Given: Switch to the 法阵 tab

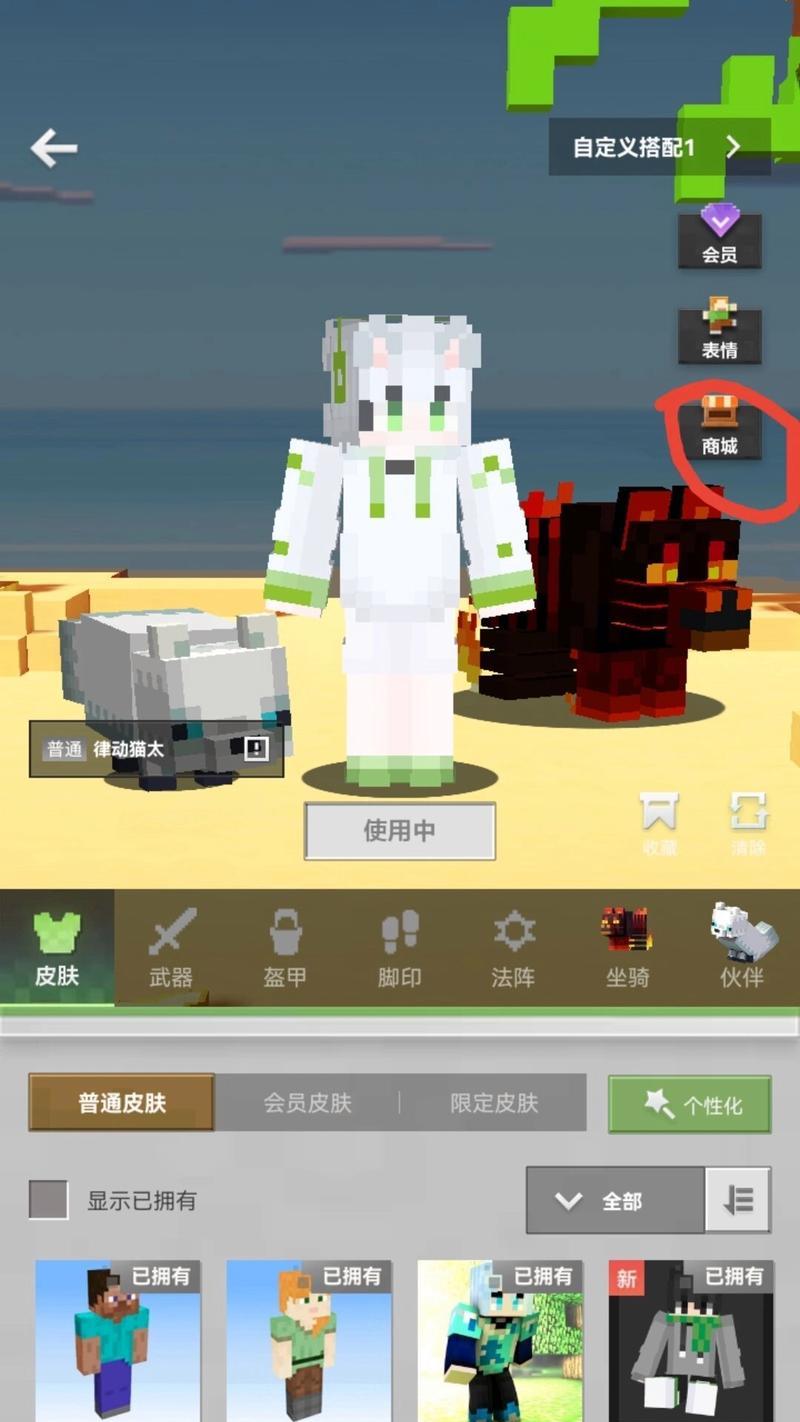Looking at the screenshot, I should coord(513,947).
